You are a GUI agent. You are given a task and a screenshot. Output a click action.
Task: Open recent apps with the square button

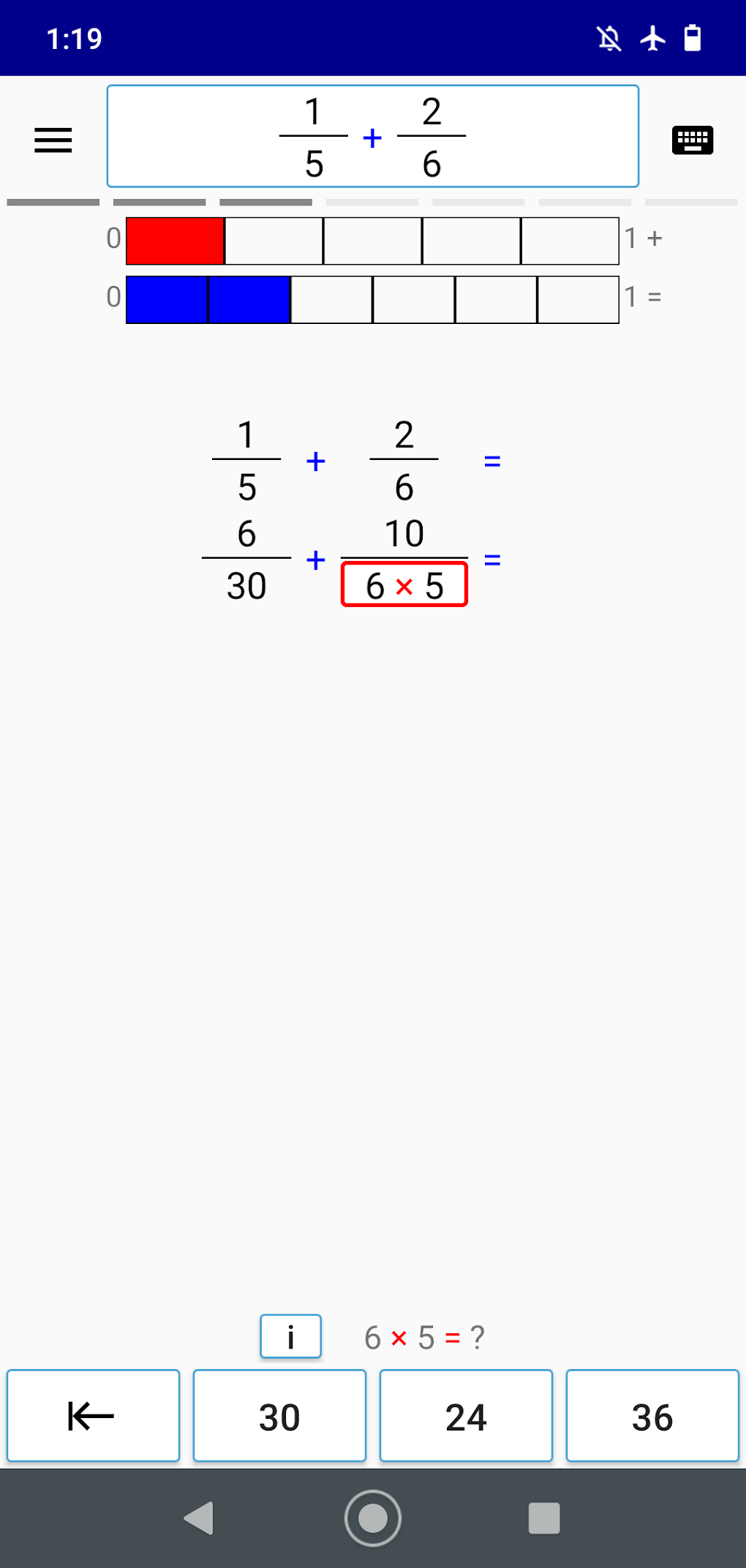[544, 1518]
